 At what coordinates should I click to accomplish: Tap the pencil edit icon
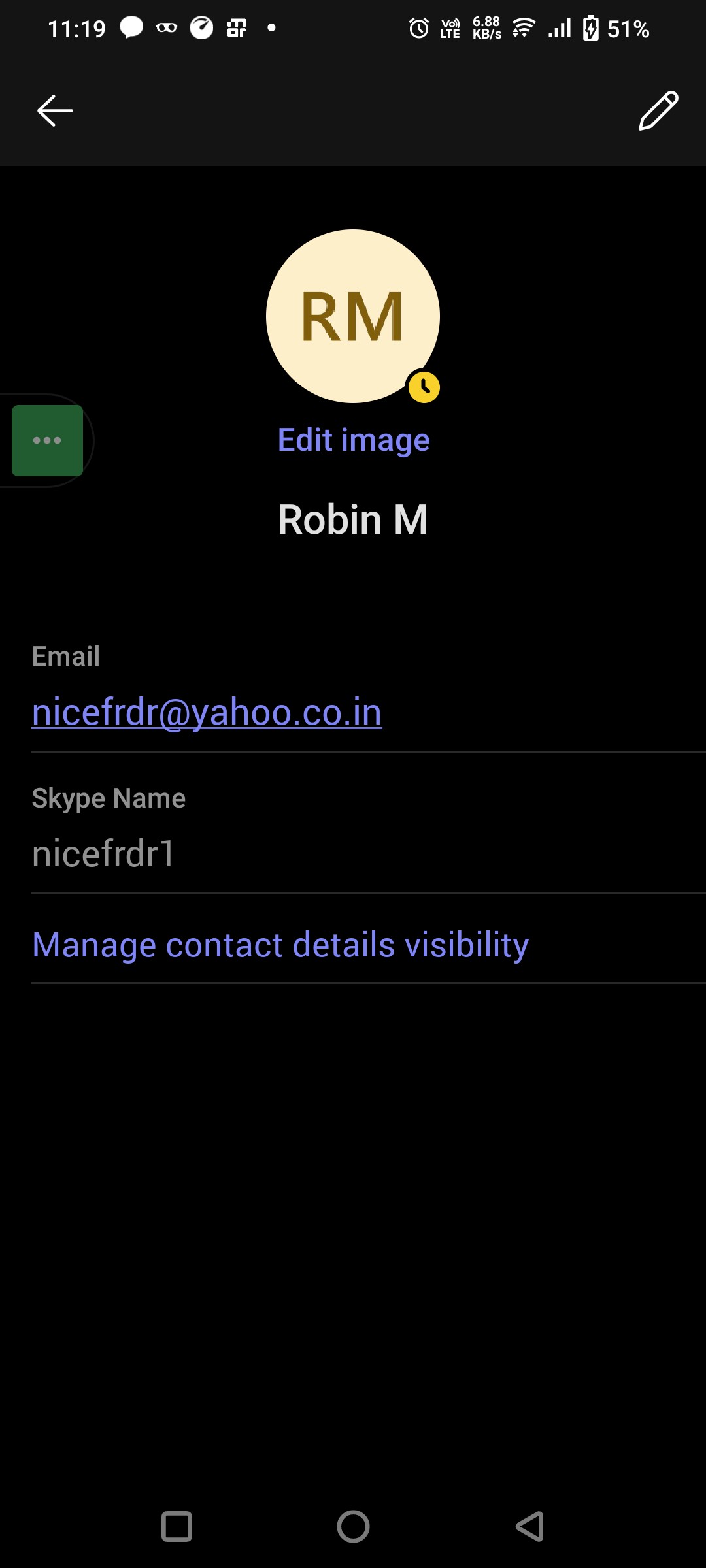(658, 110)
